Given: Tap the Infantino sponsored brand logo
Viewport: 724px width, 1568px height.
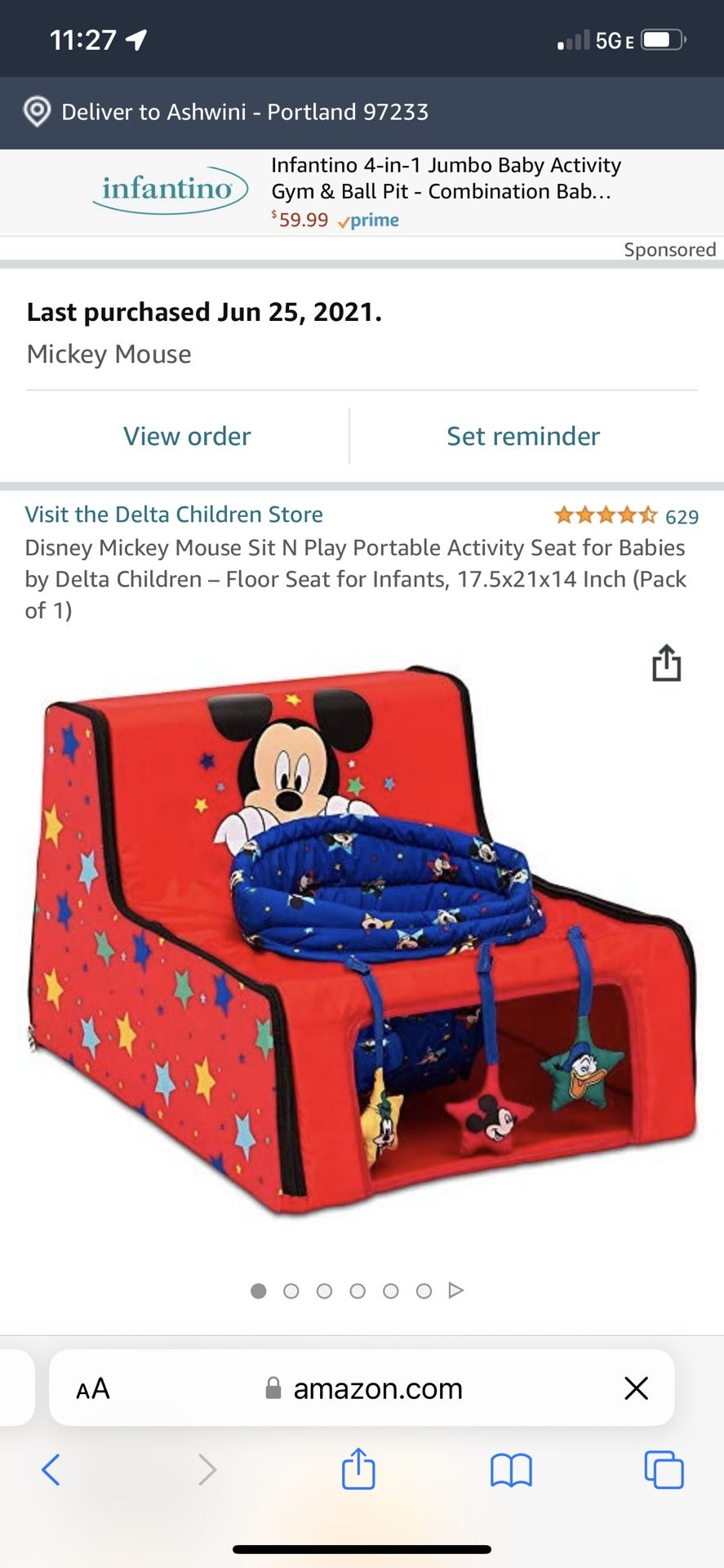Looking at the screenshot, I should (168, 188).
